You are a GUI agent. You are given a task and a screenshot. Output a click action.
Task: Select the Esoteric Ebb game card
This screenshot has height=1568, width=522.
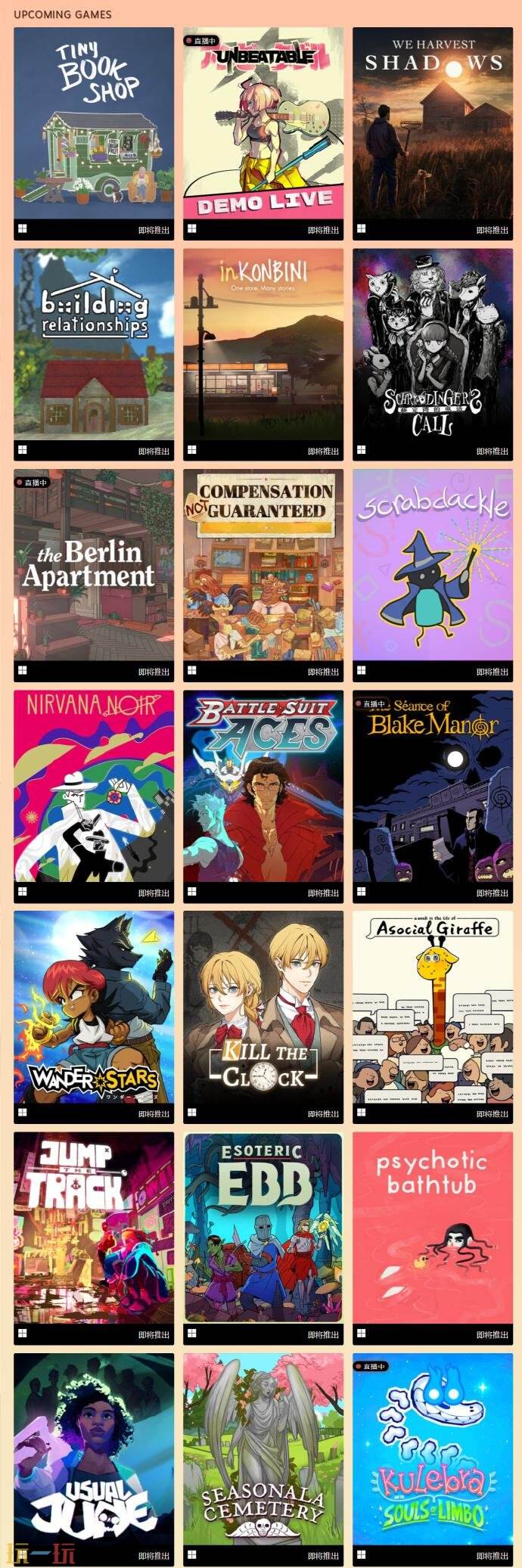click(263, 1228)
